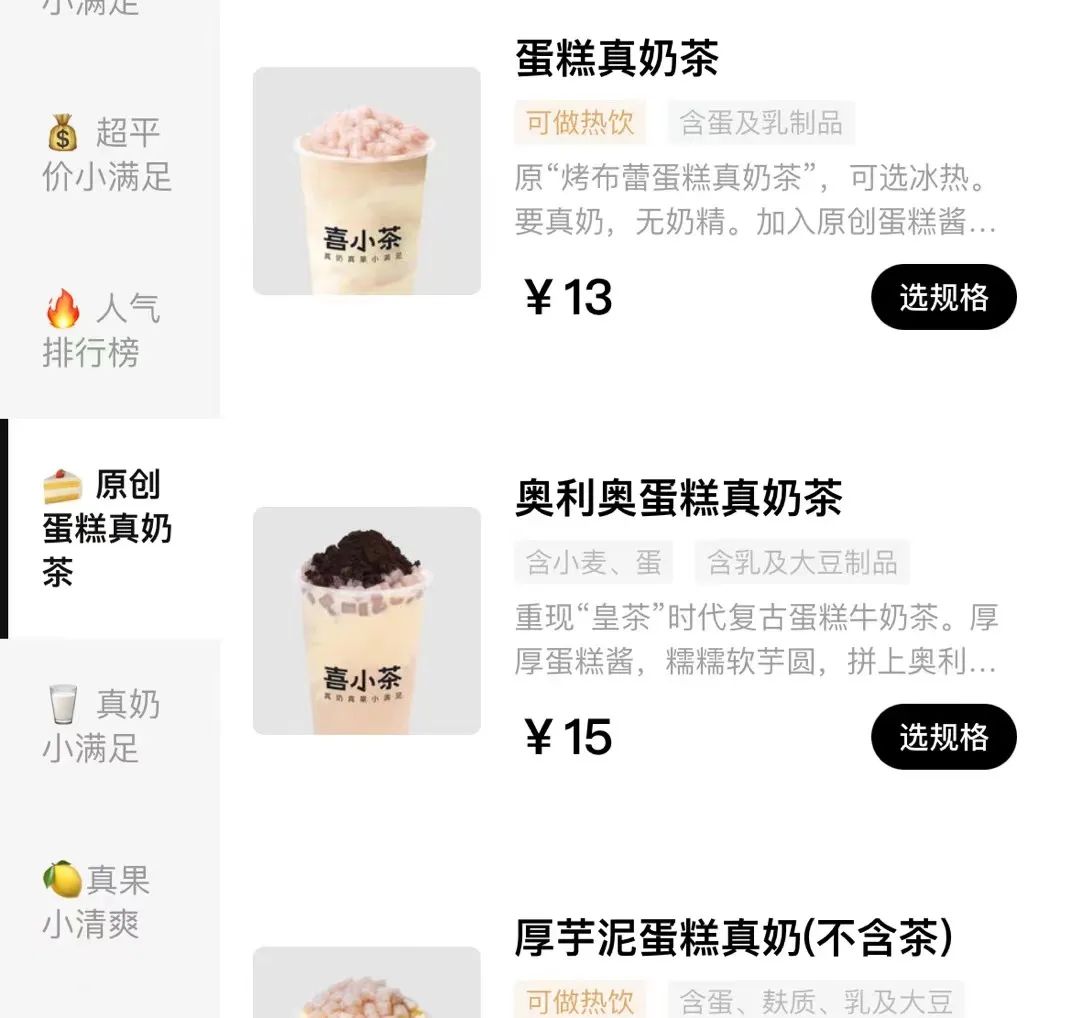Image resolution: width=1072 pixels, height=1018 pixels.
Task: View the 奥利奥蛋糕真奶茶 product image
Action: pos(366,621)
